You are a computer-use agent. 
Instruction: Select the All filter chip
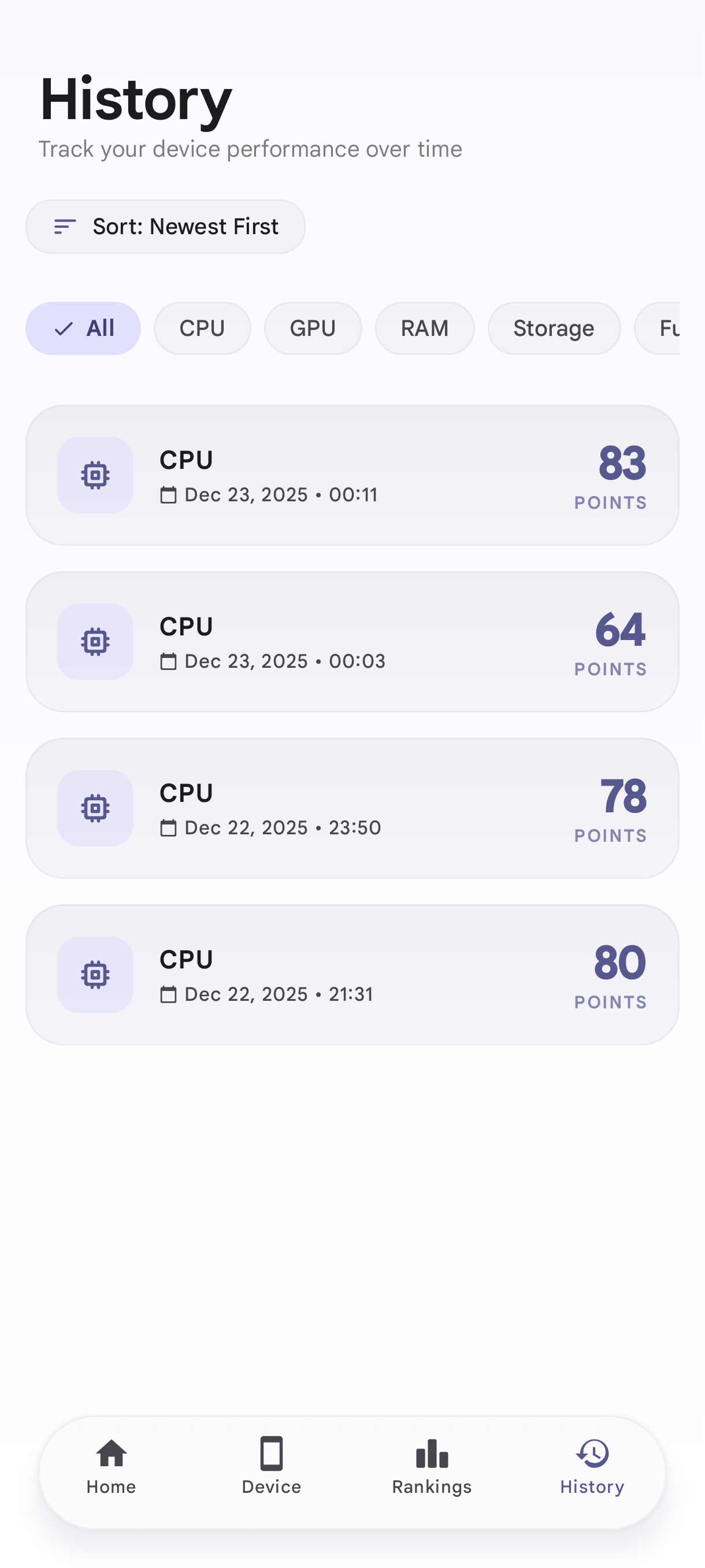pos(83,328)
